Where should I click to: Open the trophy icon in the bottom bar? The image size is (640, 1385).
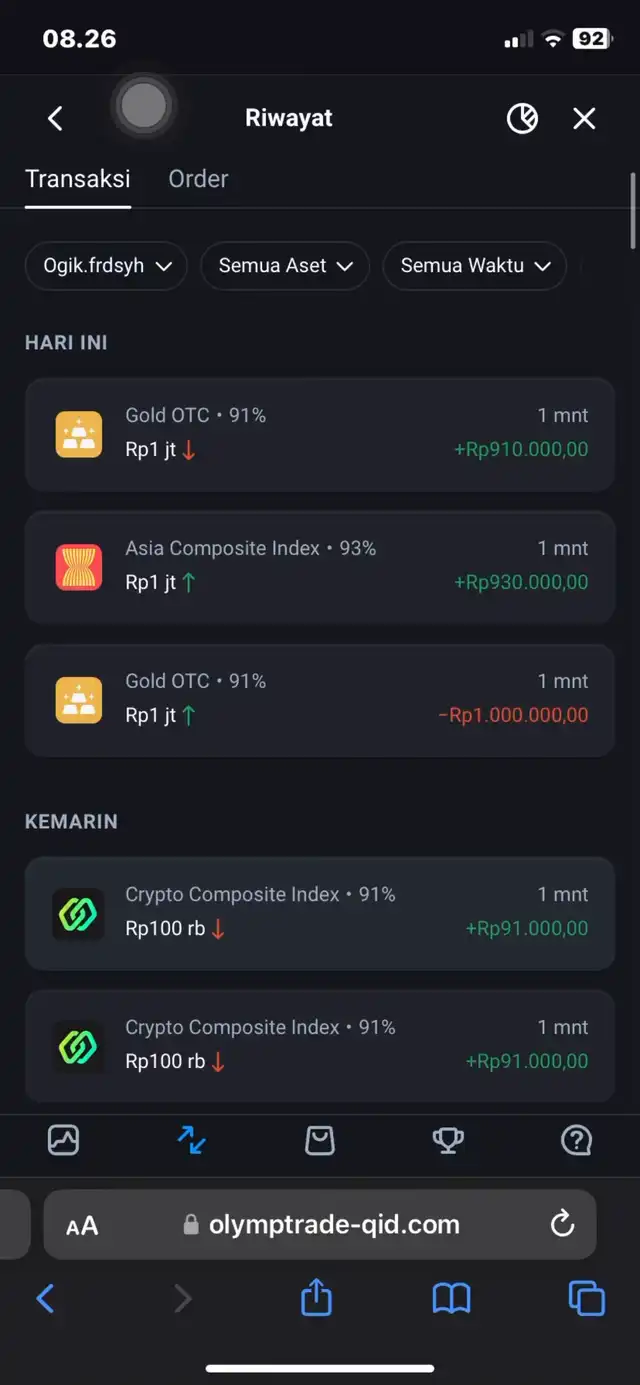pyautogui.click(x=448, y=1140)
